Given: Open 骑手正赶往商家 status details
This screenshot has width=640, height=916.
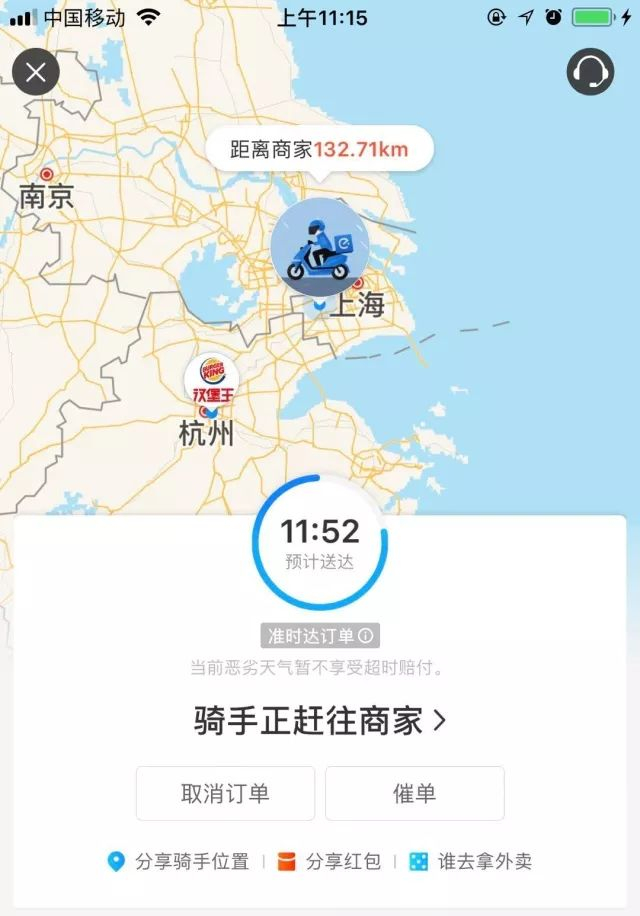Looking at the screenshot, I should click(320, 720).
